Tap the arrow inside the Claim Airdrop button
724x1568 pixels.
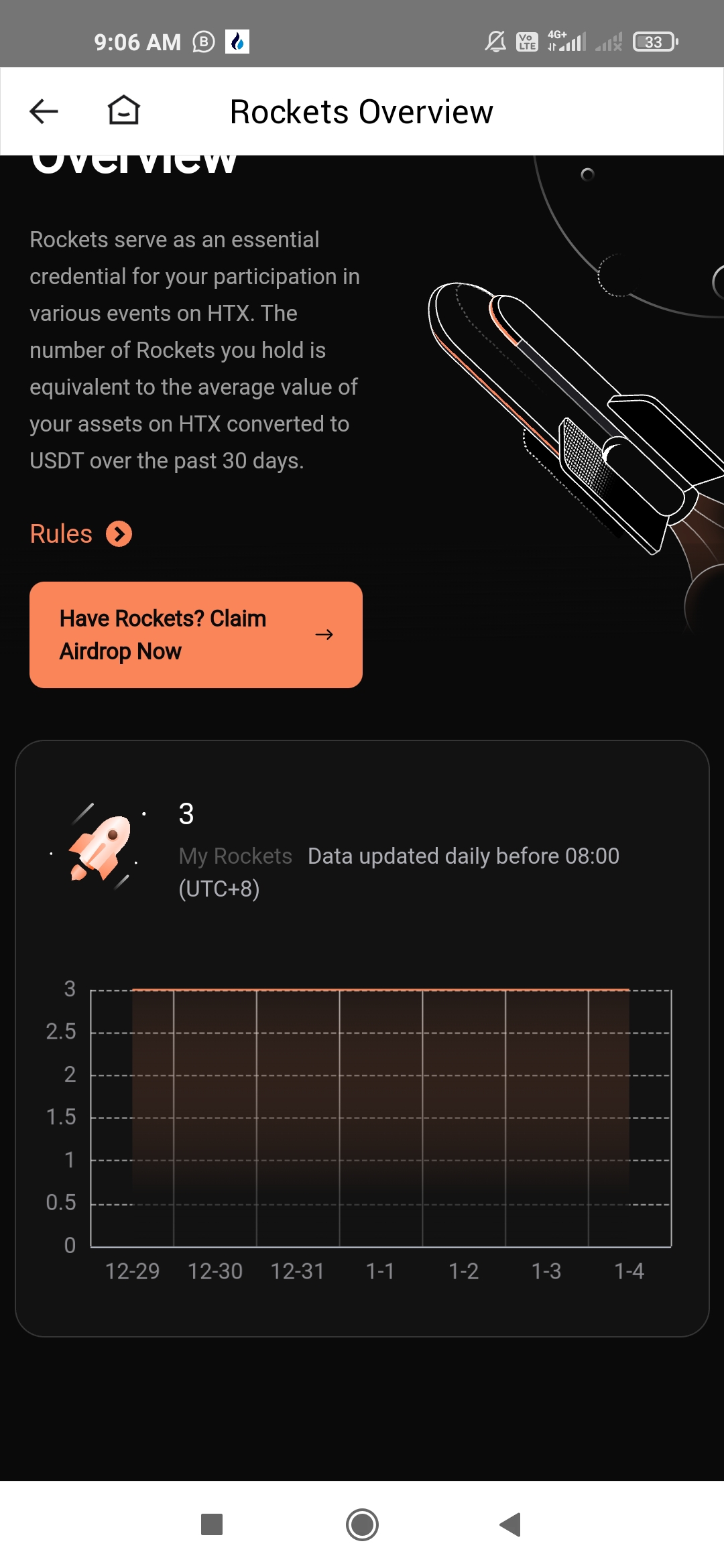[x=324, y=634]
